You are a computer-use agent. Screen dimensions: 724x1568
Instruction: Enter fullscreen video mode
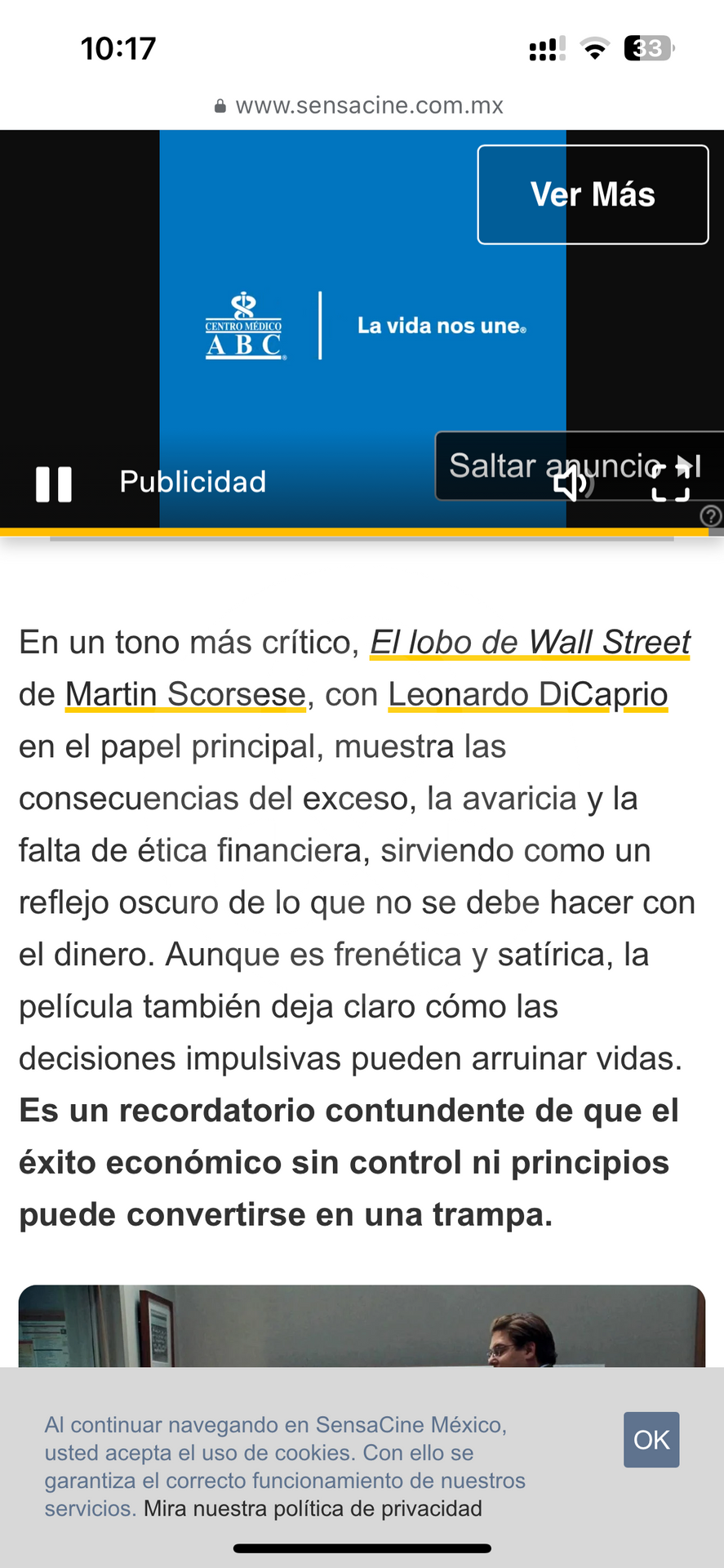point(670,483)
